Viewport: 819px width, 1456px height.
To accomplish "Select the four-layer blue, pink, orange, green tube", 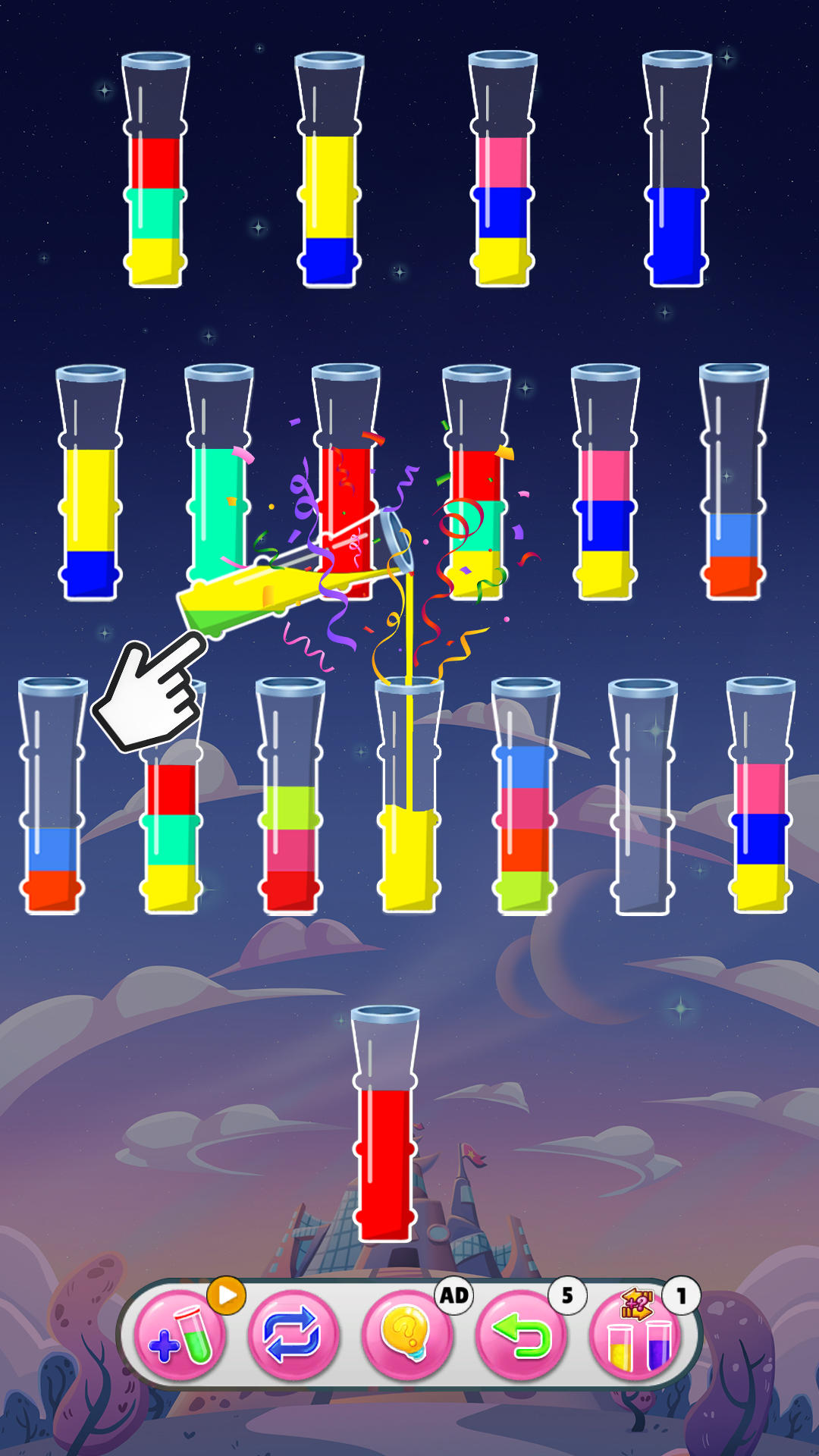I will [x=525, y=796].
